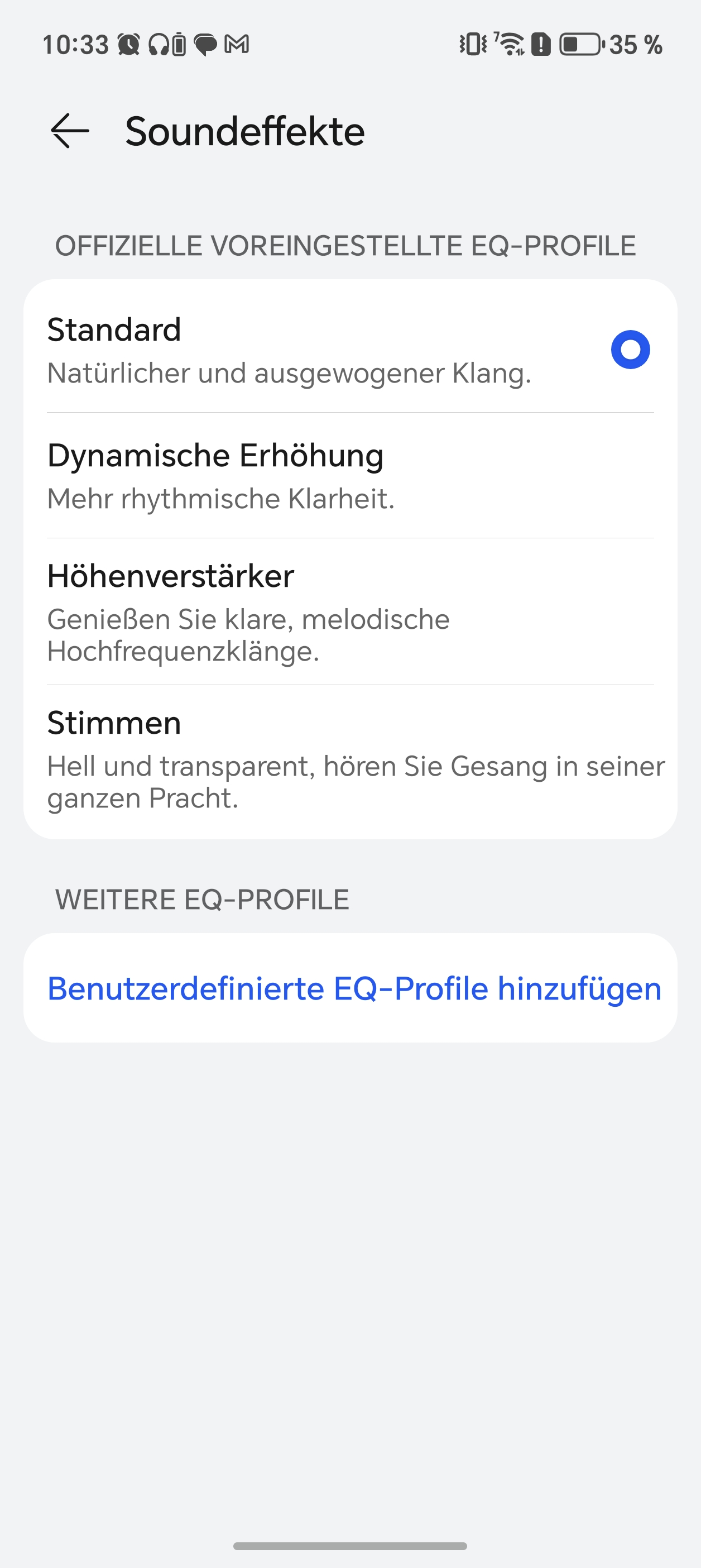Select the Standard EQ profile
Viewport: 701px width, 1568px height.
350,350
